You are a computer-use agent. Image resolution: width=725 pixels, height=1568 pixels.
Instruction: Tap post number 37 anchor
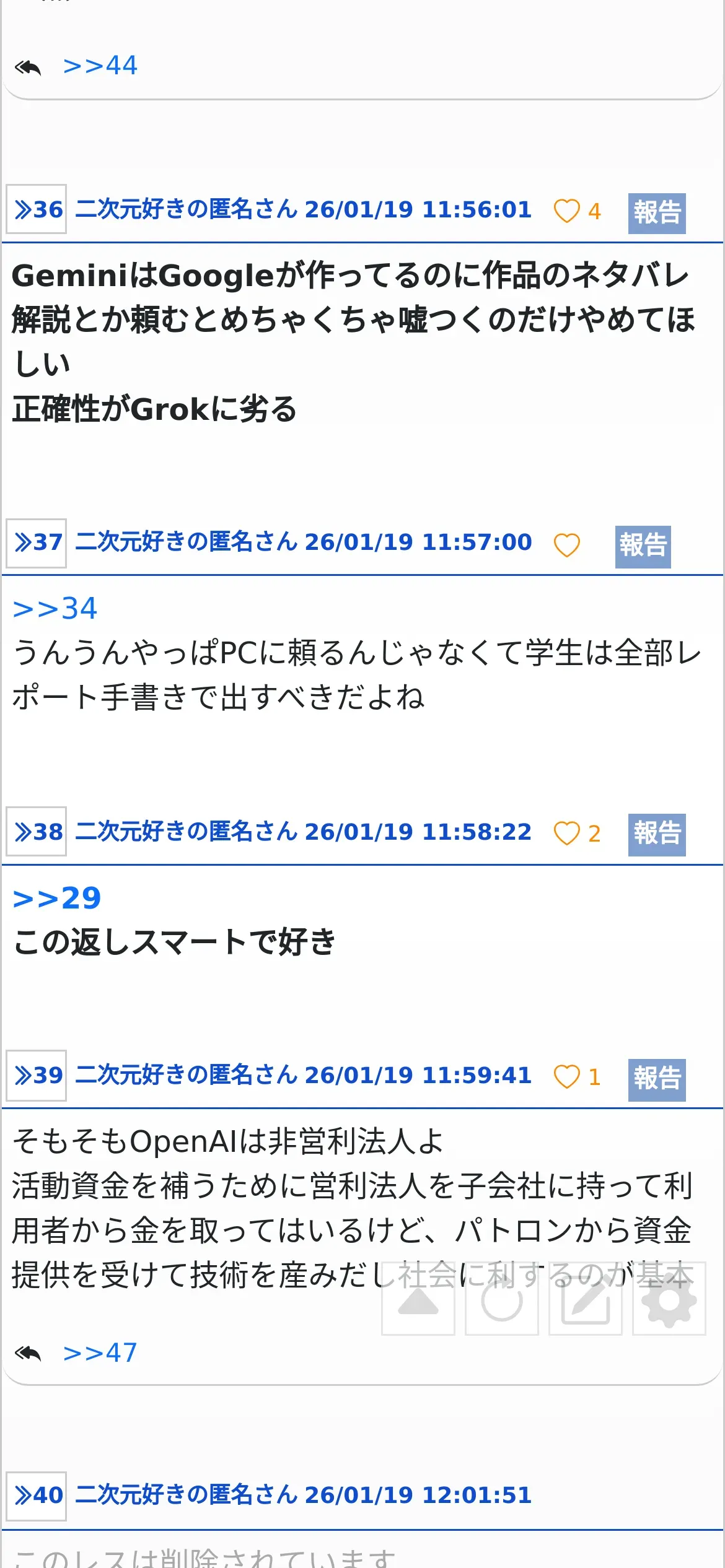click(x=37, y=542)
